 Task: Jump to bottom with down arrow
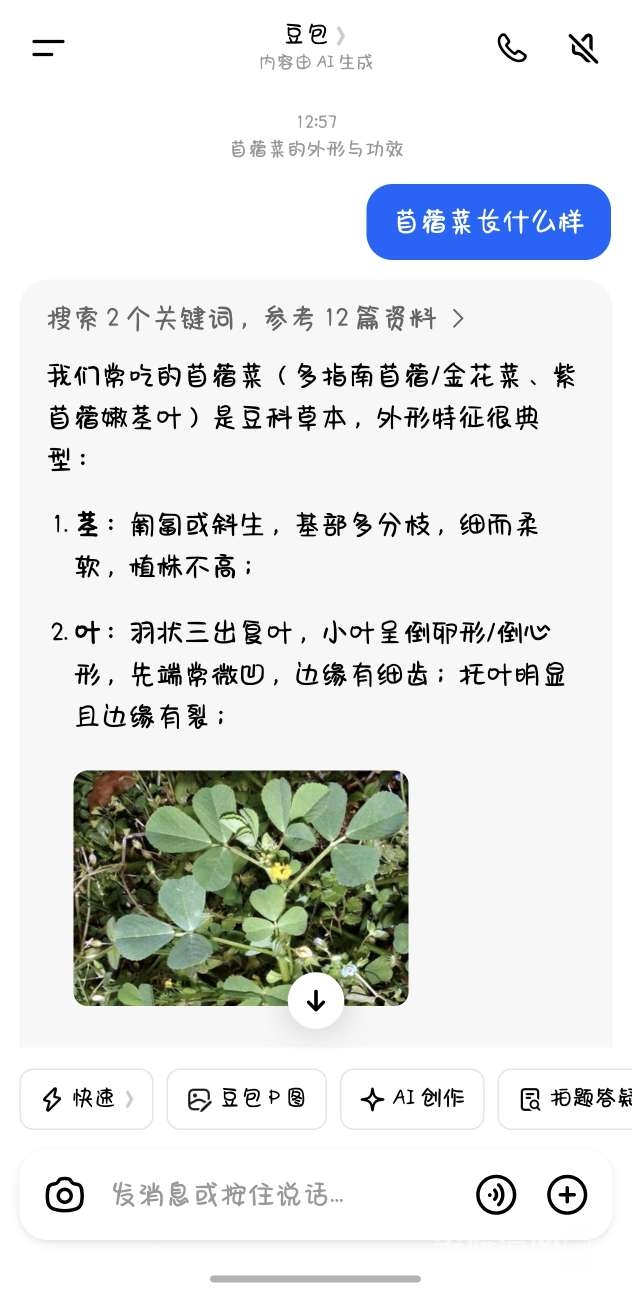(316, 1001)
